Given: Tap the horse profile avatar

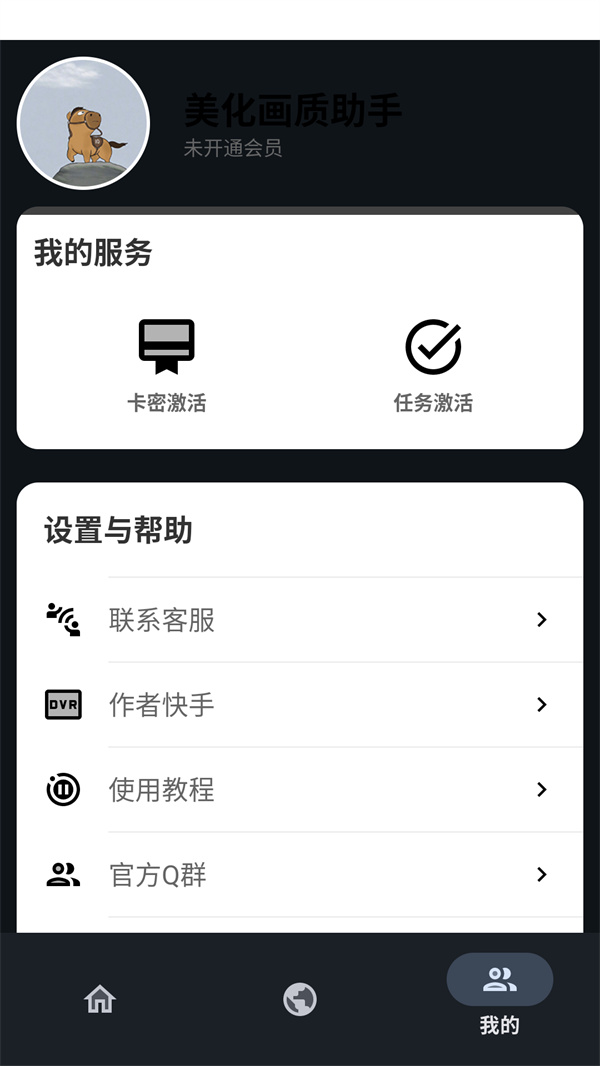Looking at the screenshot, I should [83, 123].
